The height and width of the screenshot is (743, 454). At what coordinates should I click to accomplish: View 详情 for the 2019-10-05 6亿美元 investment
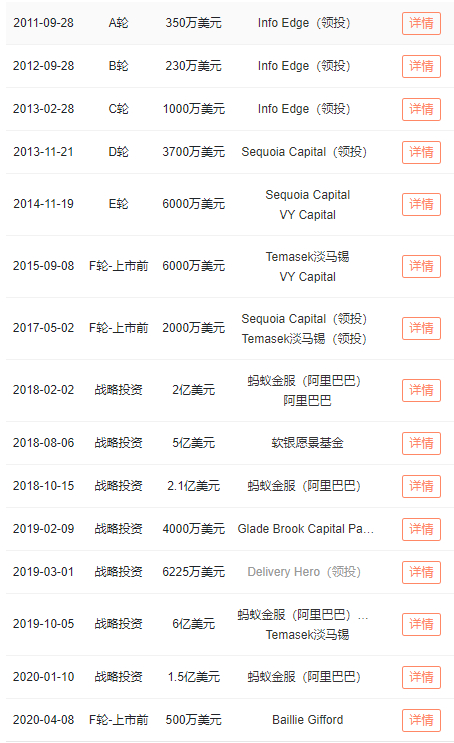[421, 625]
